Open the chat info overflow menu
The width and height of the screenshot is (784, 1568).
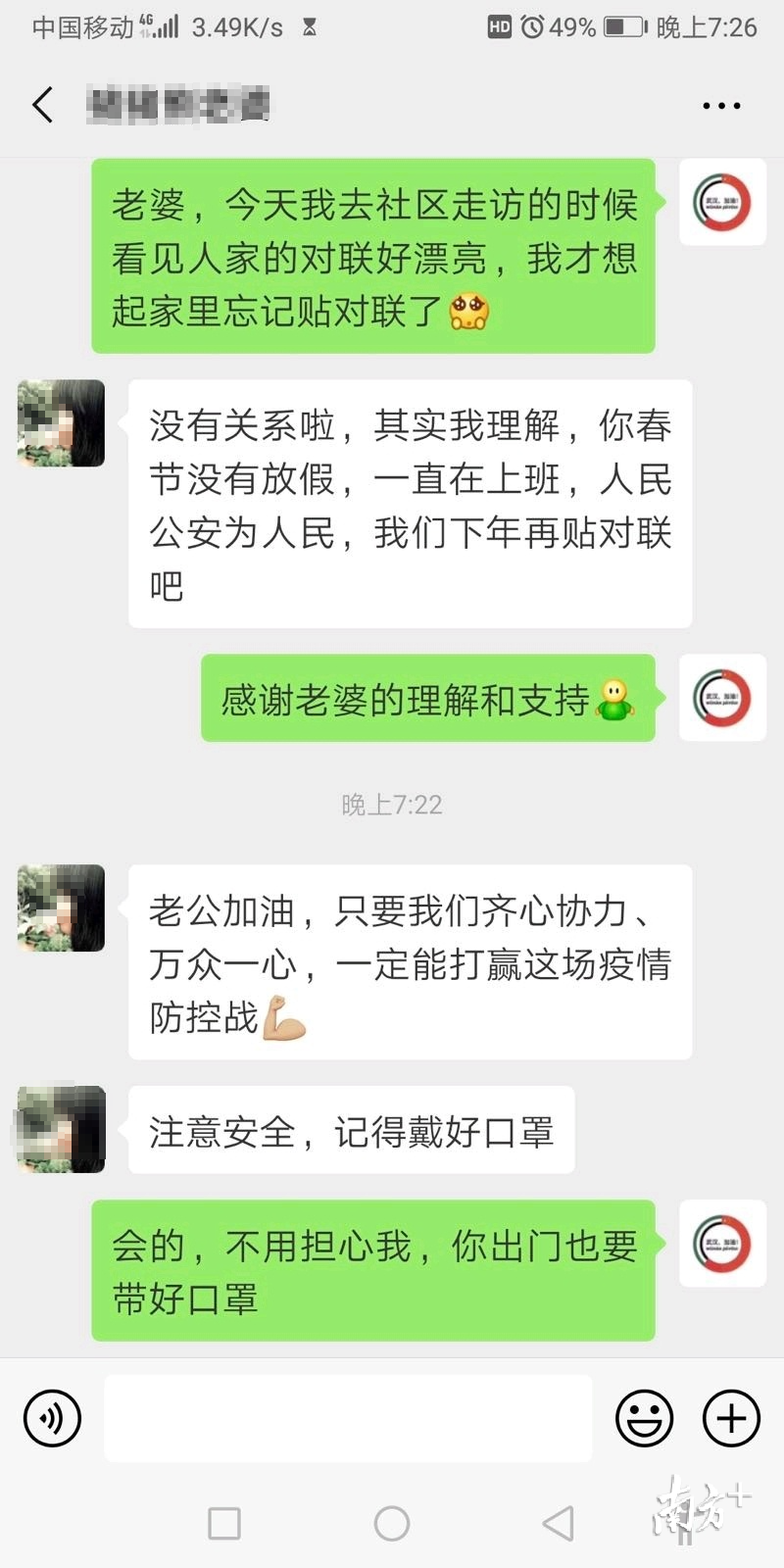tap(721, 106)
